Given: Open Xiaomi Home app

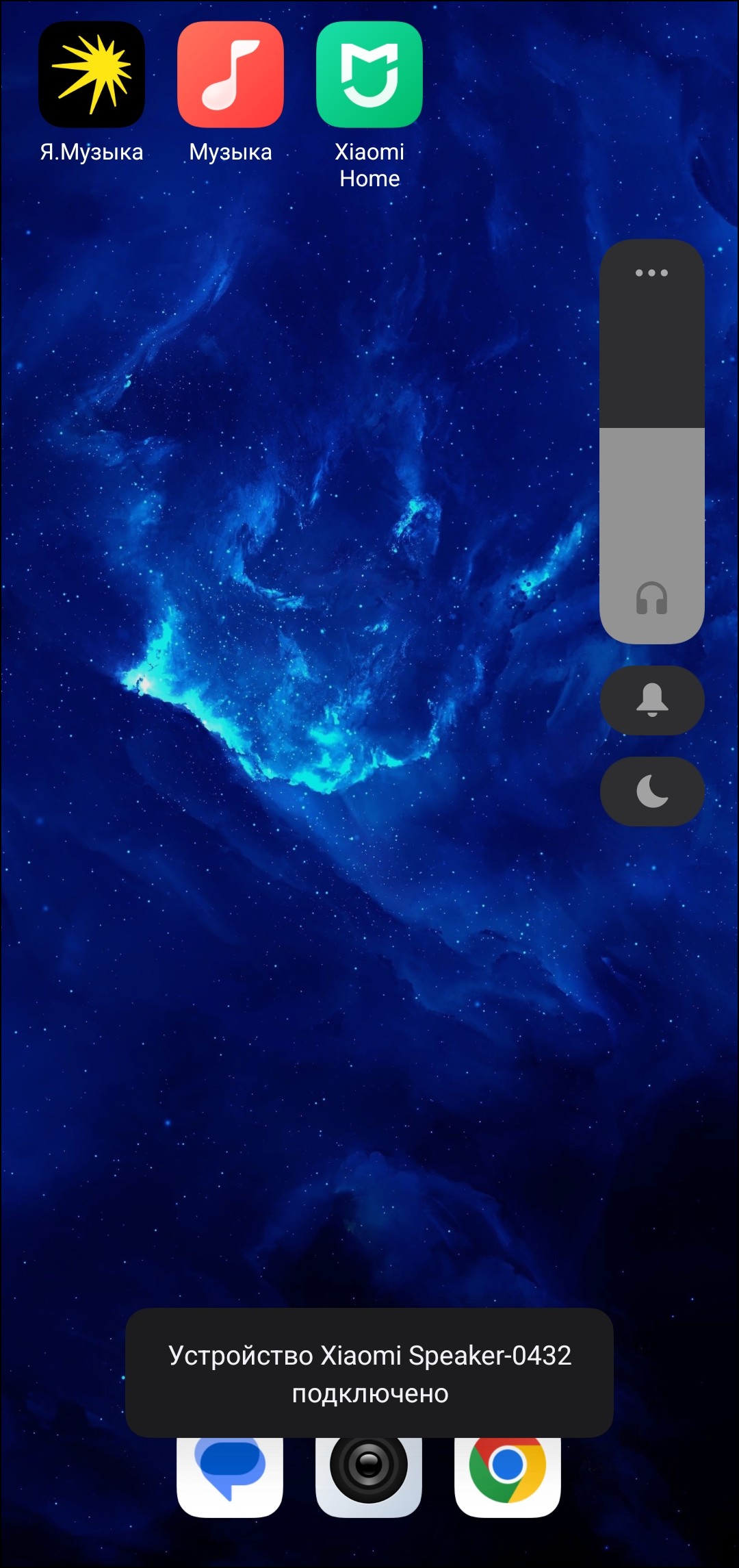Looking at the screenshot, I should tap(369, 75).
